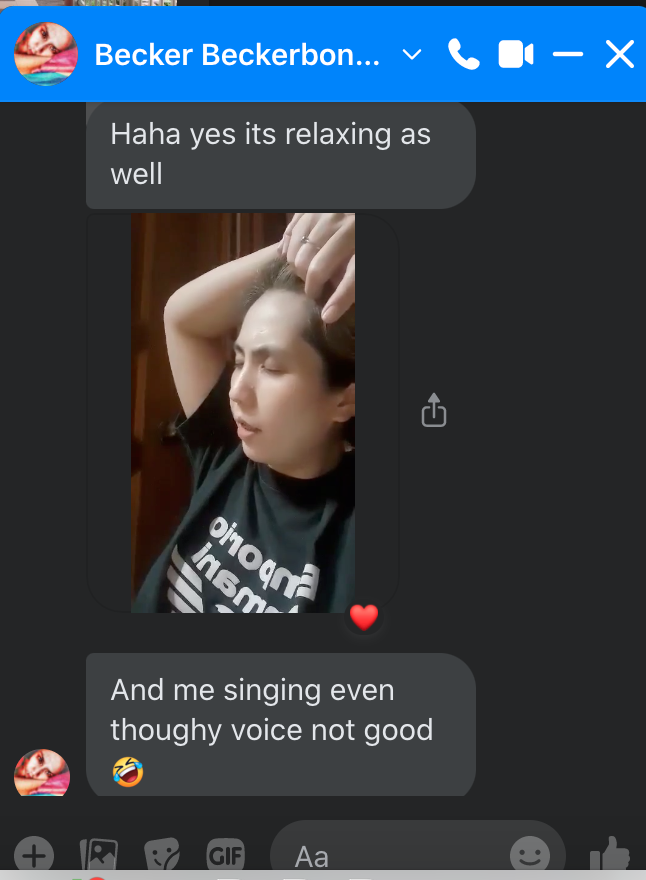Open the emoji picker
This screenshot has width=646, height=880.
(x=529, y=856)
